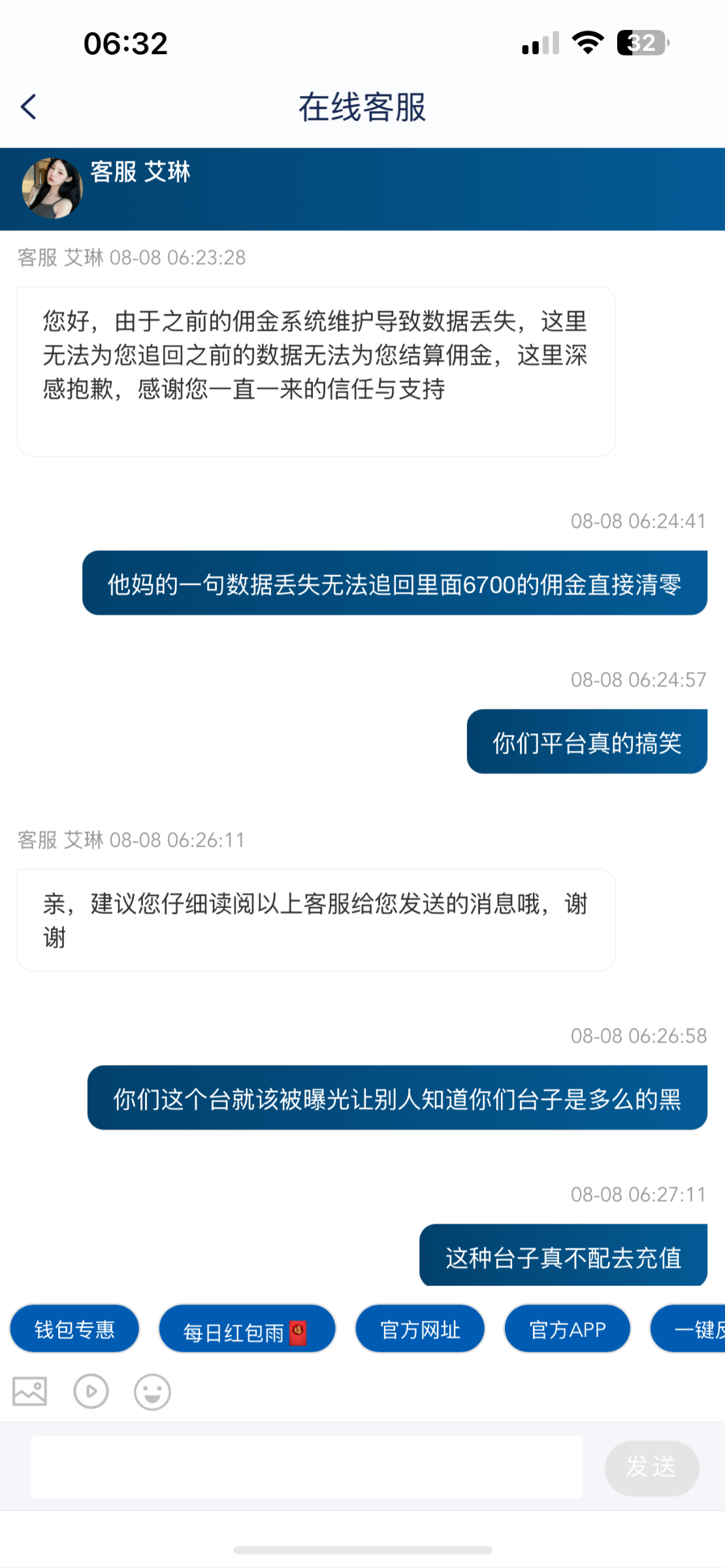This screenshot has width=725, height=1568.
Task: Open the emoji picker
Action: point(152,1392)
